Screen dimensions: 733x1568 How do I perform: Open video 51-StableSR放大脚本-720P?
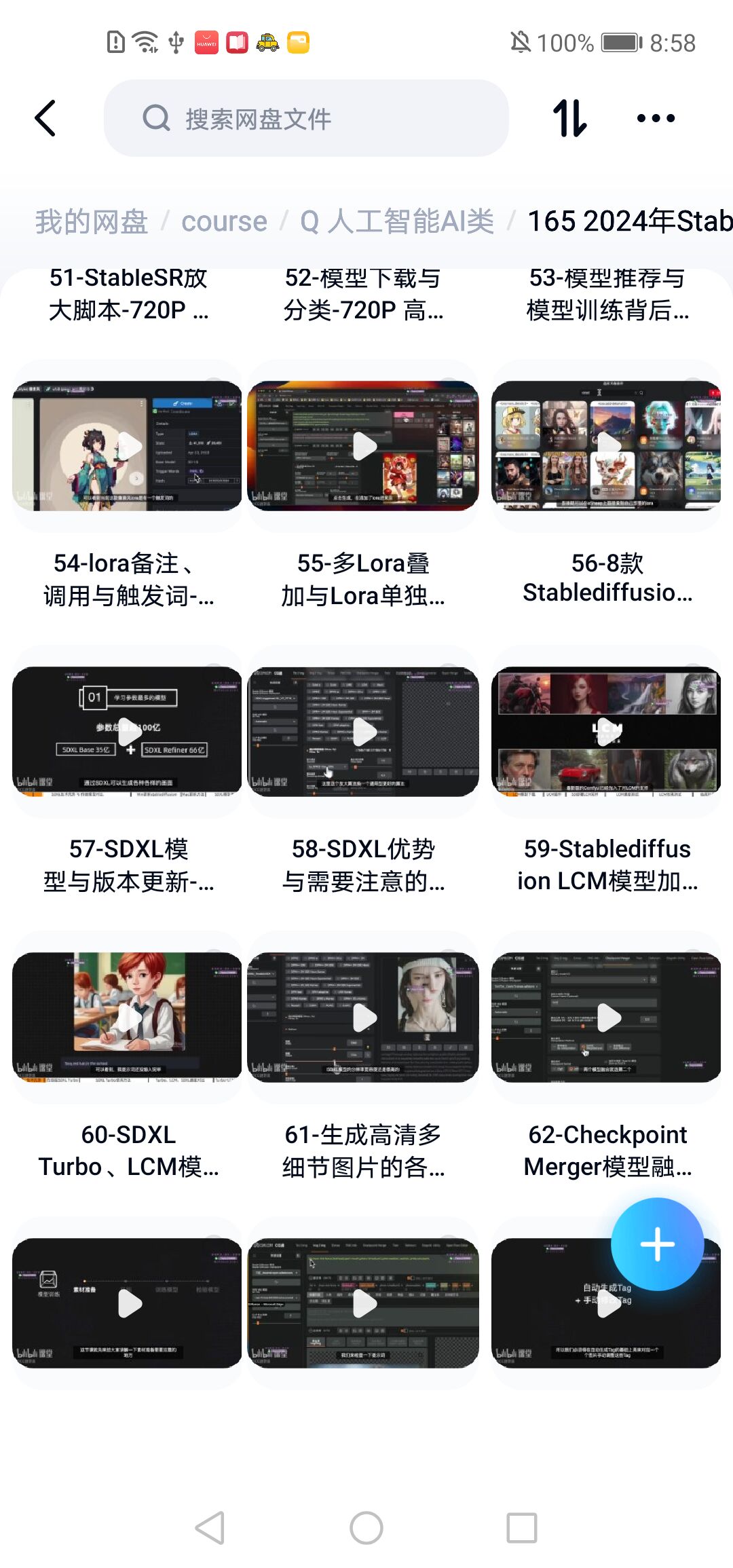pos(128,295)
